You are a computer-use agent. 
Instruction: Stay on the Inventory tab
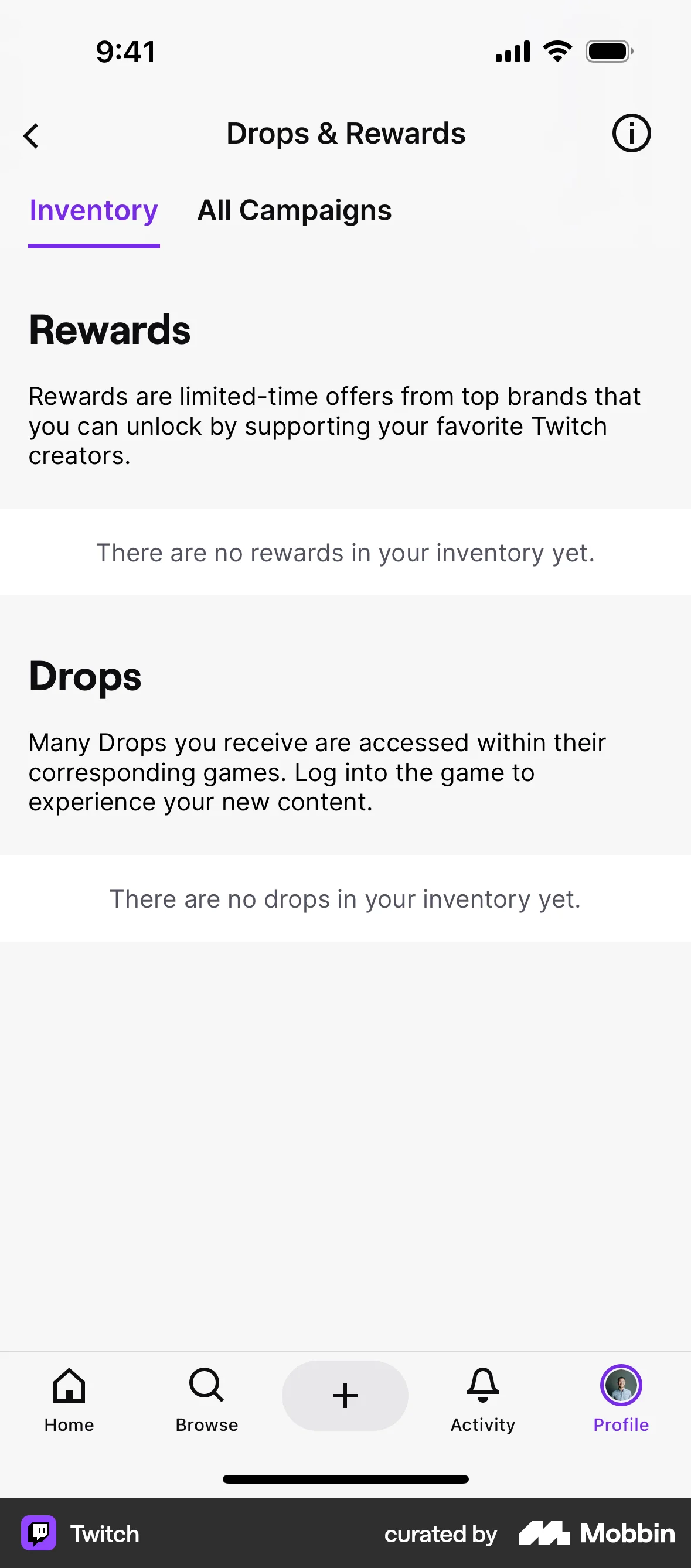point(93,210)
